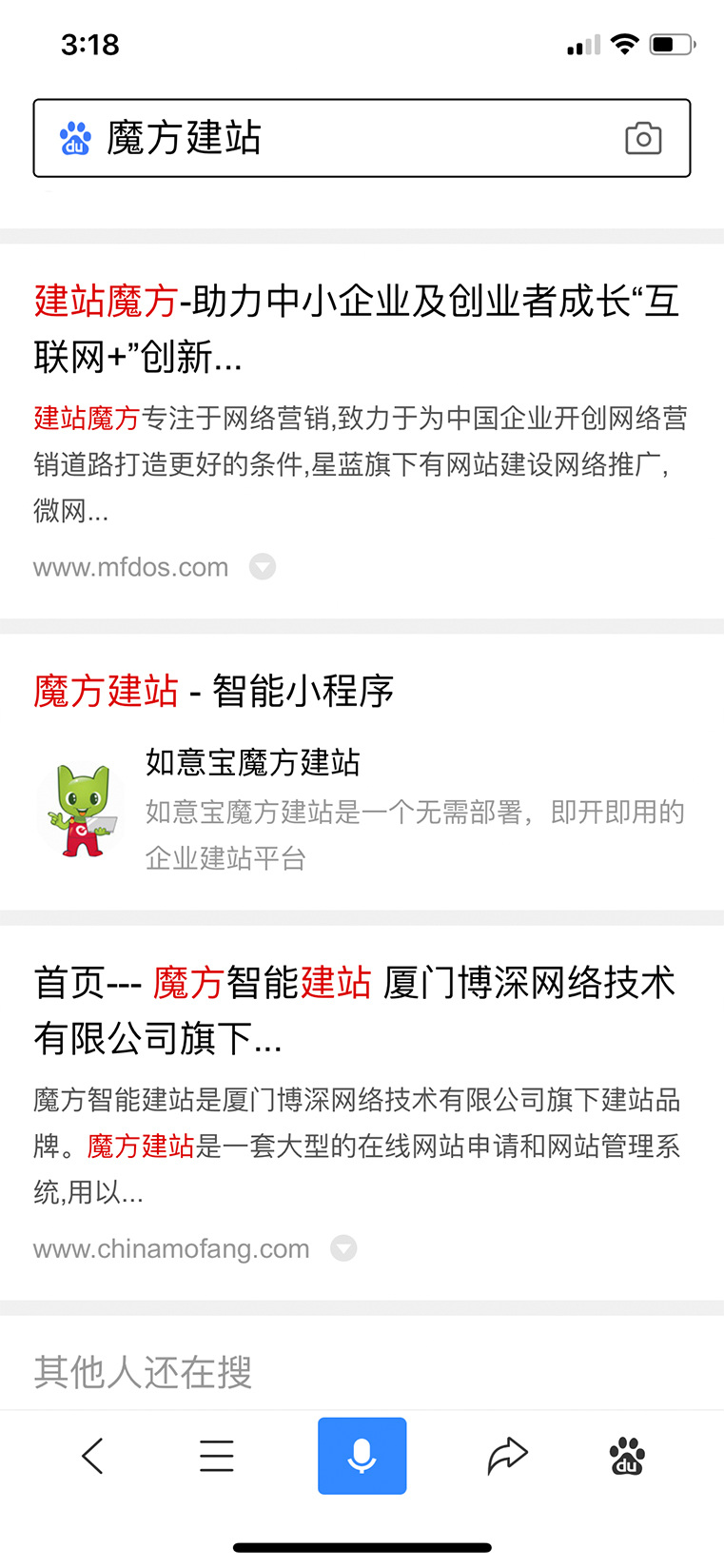Go back with the bottom back arrow
Viewport: 724px width, 1568px height.
click(x=92, y=1456)
